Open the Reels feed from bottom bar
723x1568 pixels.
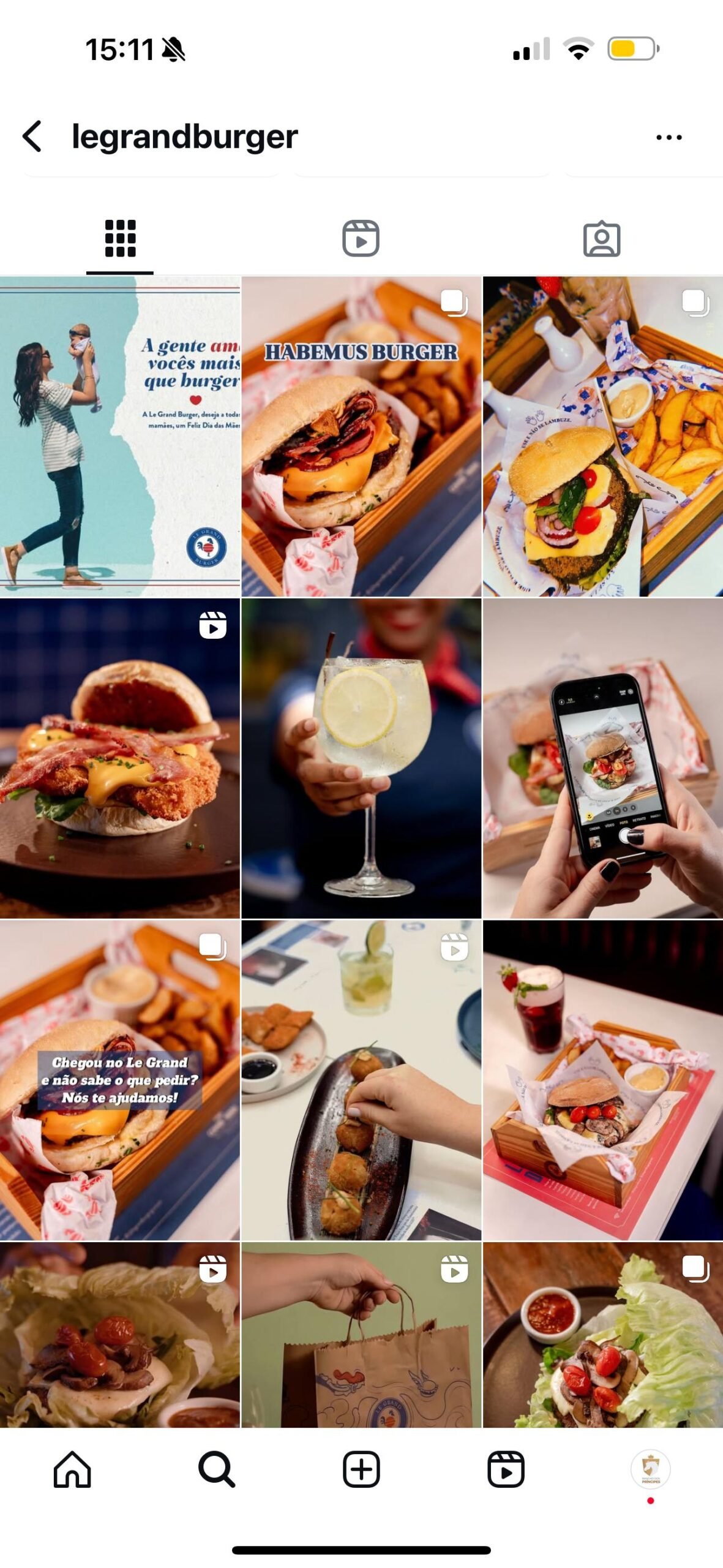[506, 1469]
